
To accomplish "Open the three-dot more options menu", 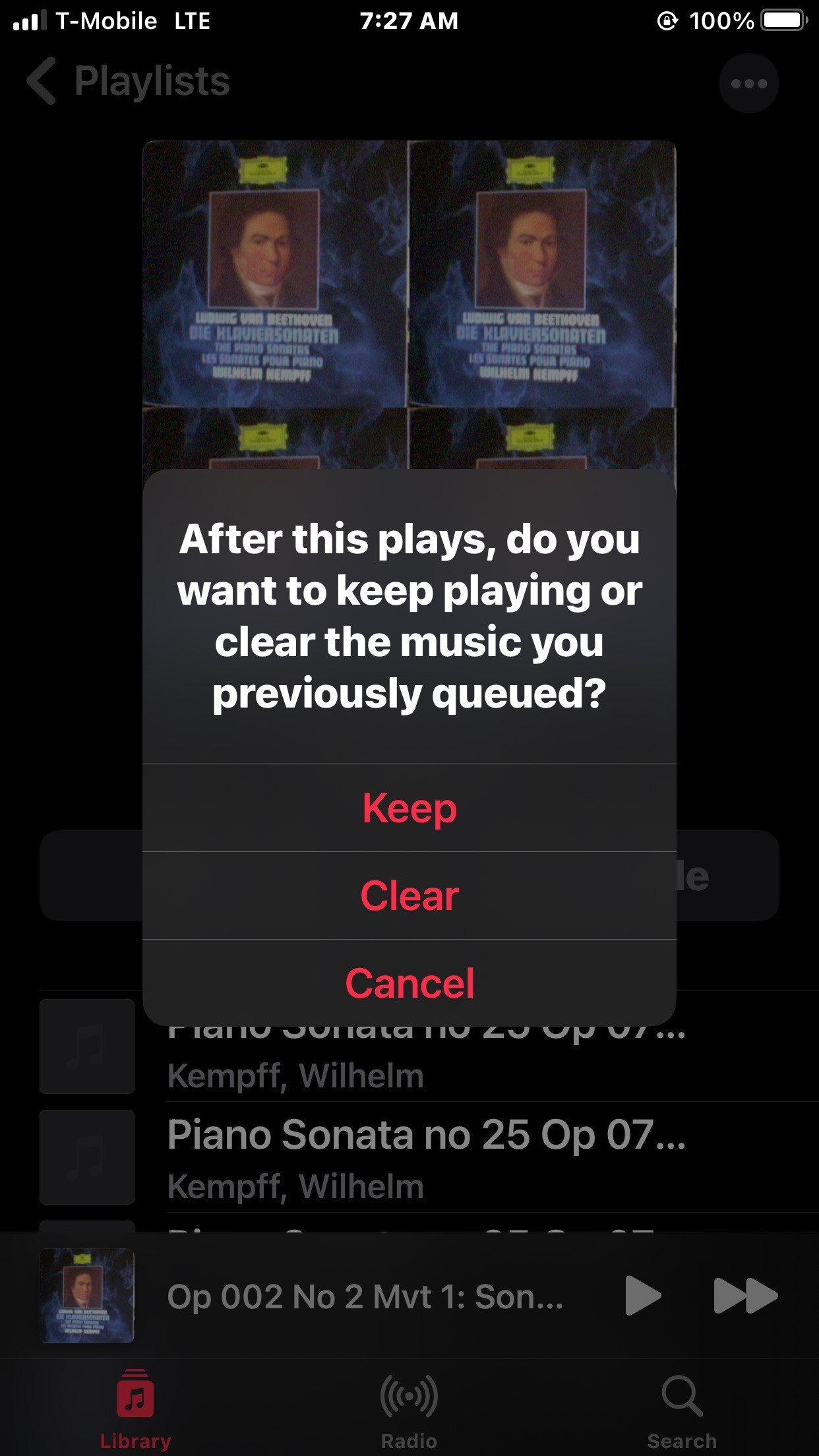I will click(x=748, y=84).
